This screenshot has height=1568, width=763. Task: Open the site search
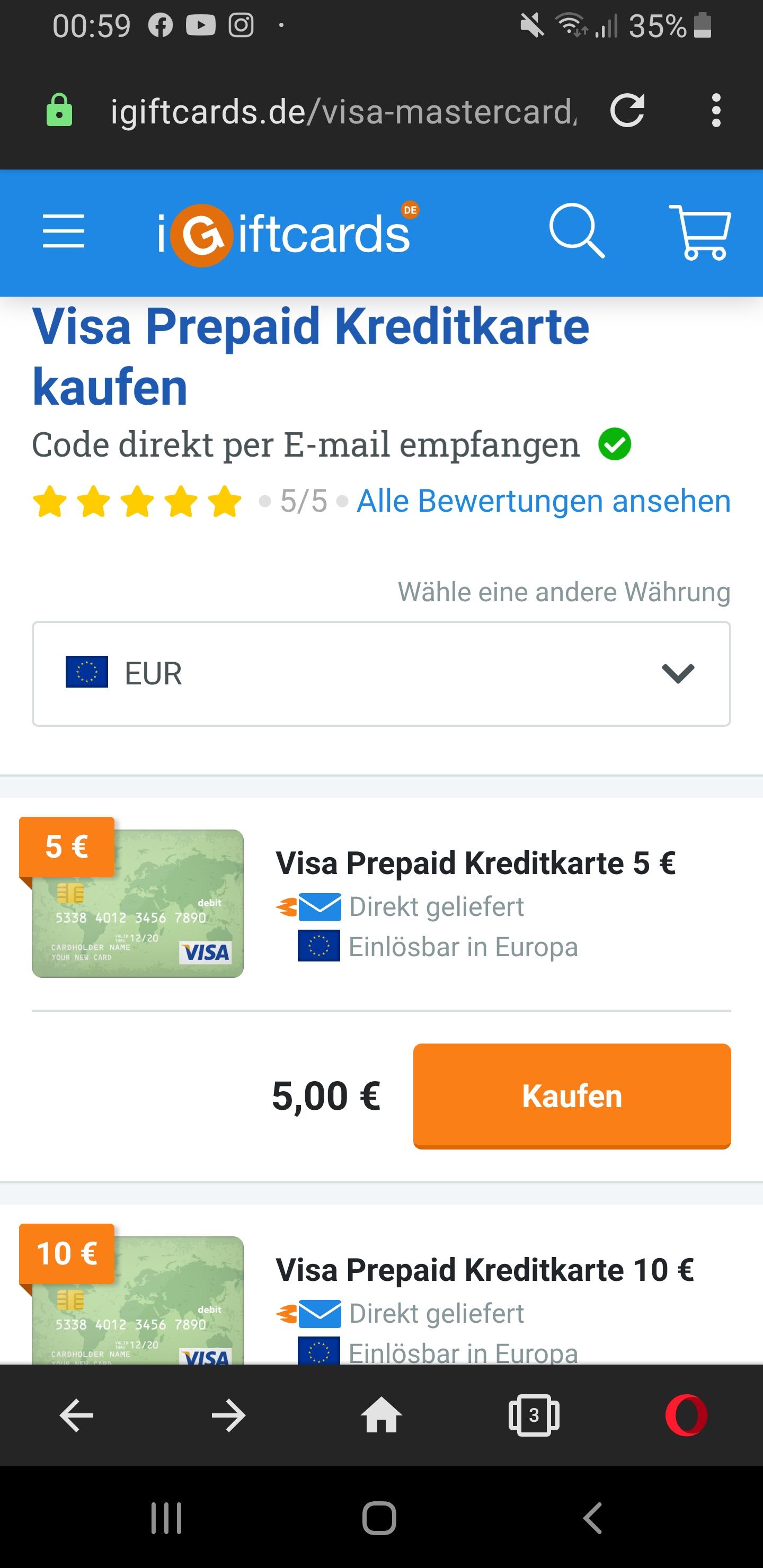(576, 231)
